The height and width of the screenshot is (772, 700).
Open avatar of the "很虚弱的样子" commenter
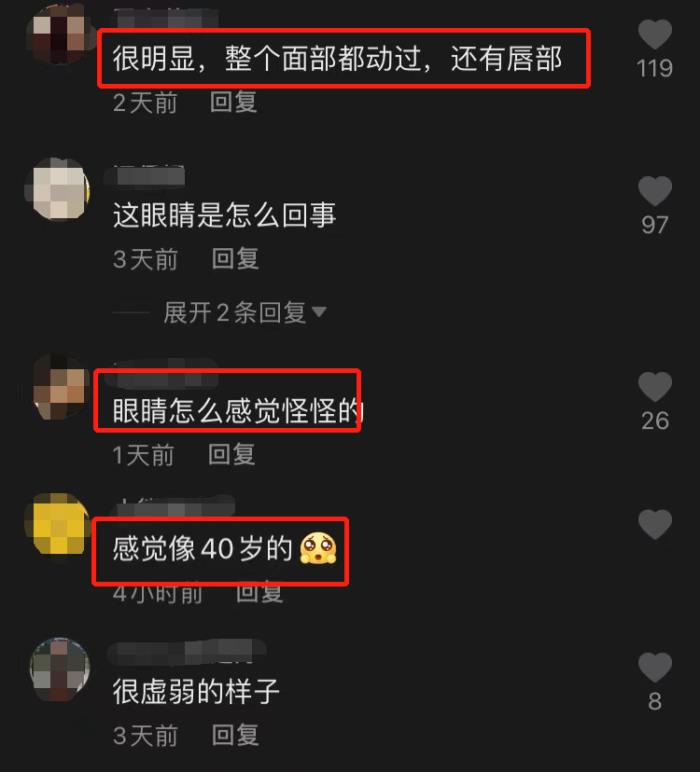click(x=58, y=668)
